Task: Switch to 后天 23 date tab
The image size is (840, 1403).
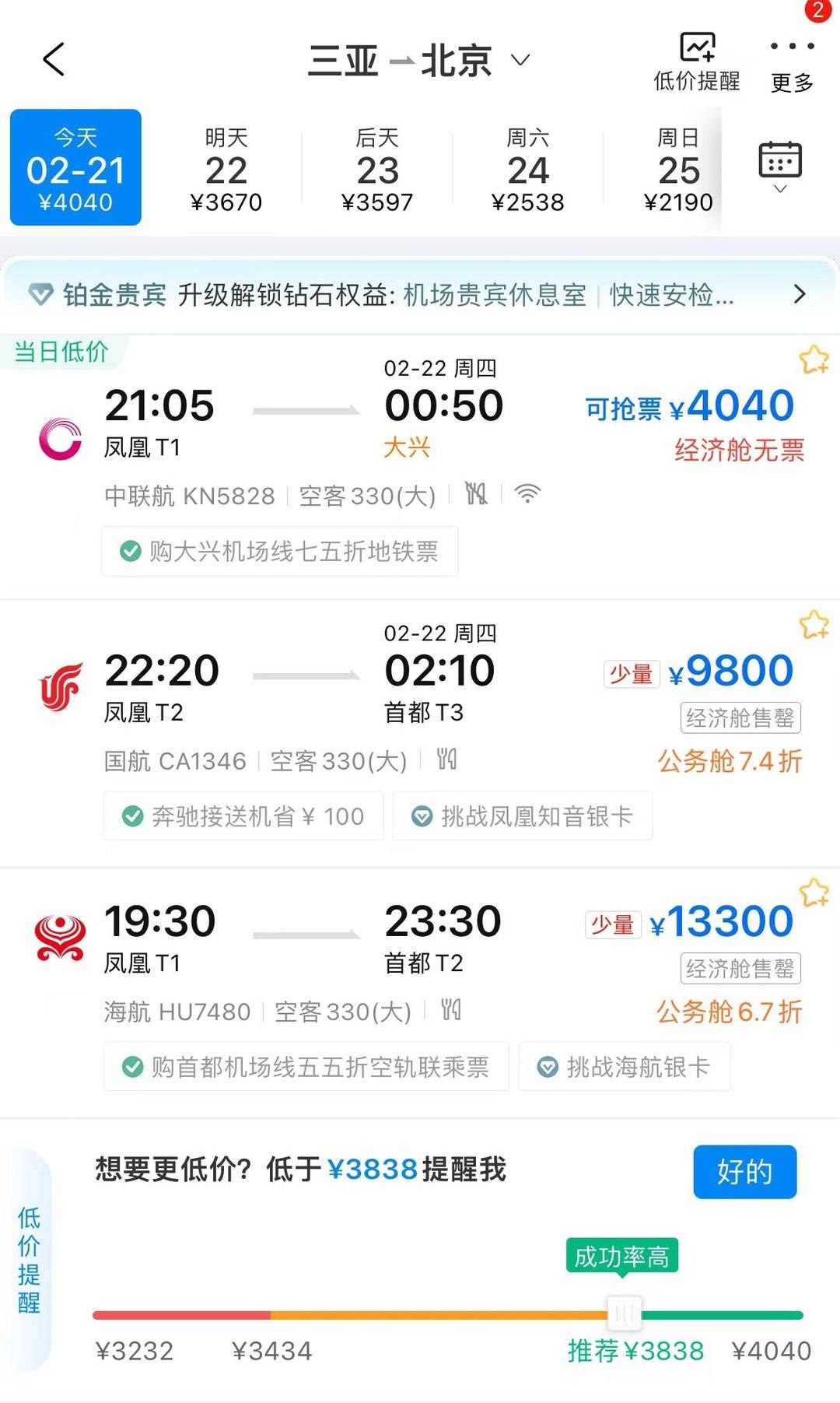Action: tap(377, 168)
